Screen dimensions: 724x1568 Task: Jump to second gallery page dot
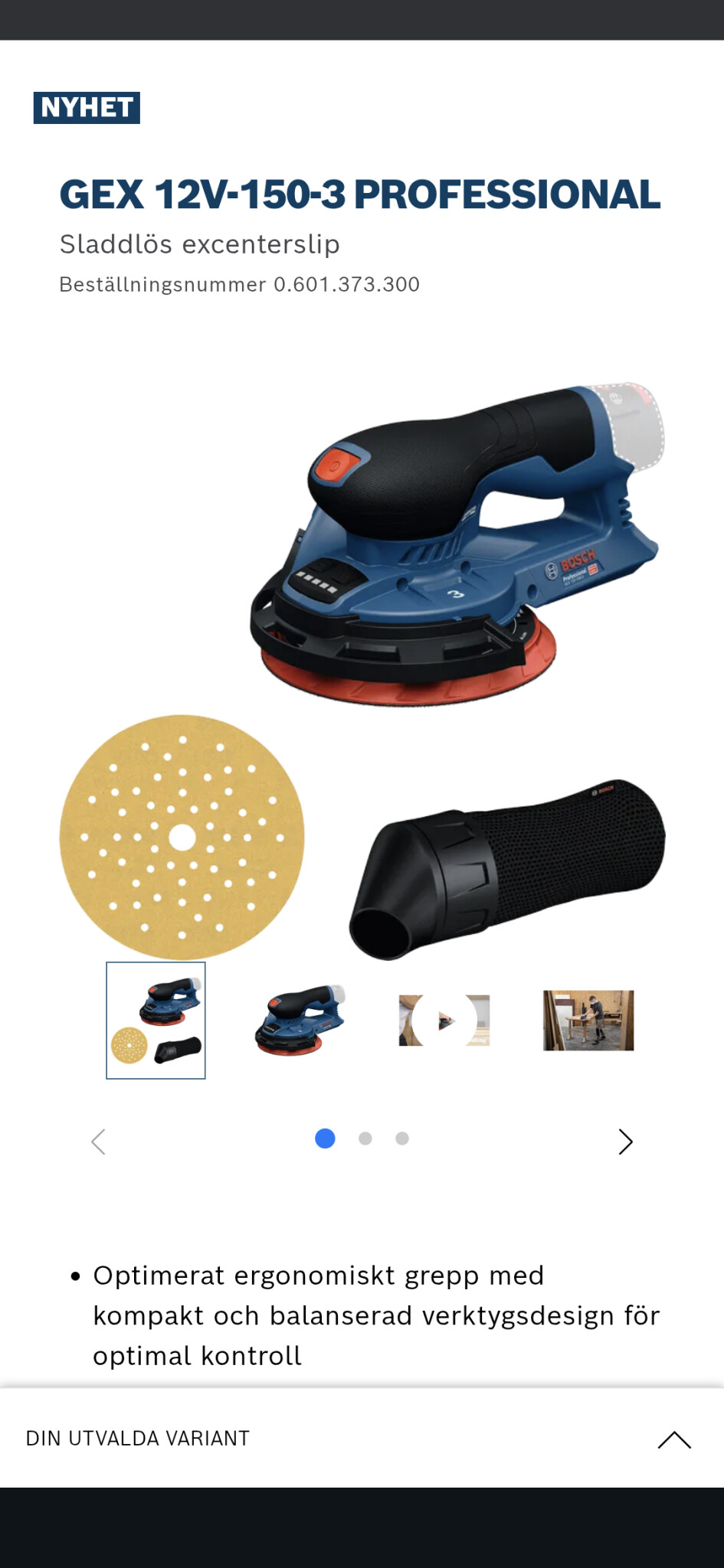(365, 1138)
